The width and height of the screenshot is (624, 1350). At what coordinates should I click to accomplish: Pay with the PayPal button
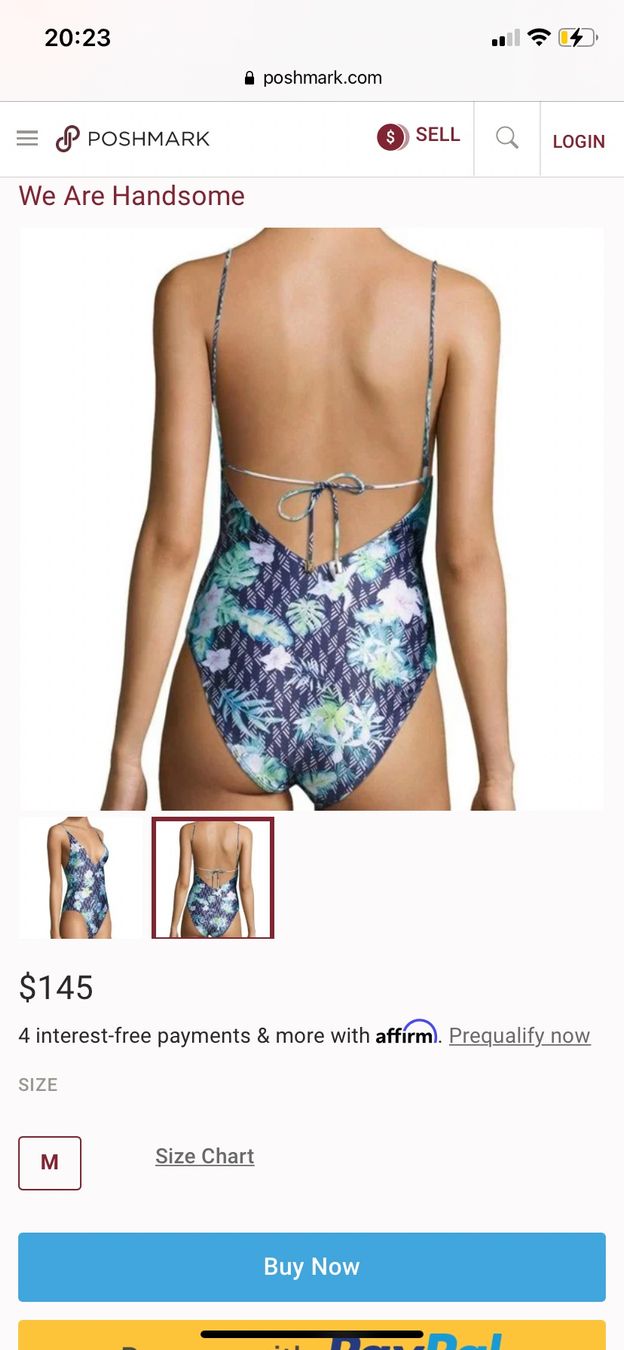click(x=312, y=1335)
